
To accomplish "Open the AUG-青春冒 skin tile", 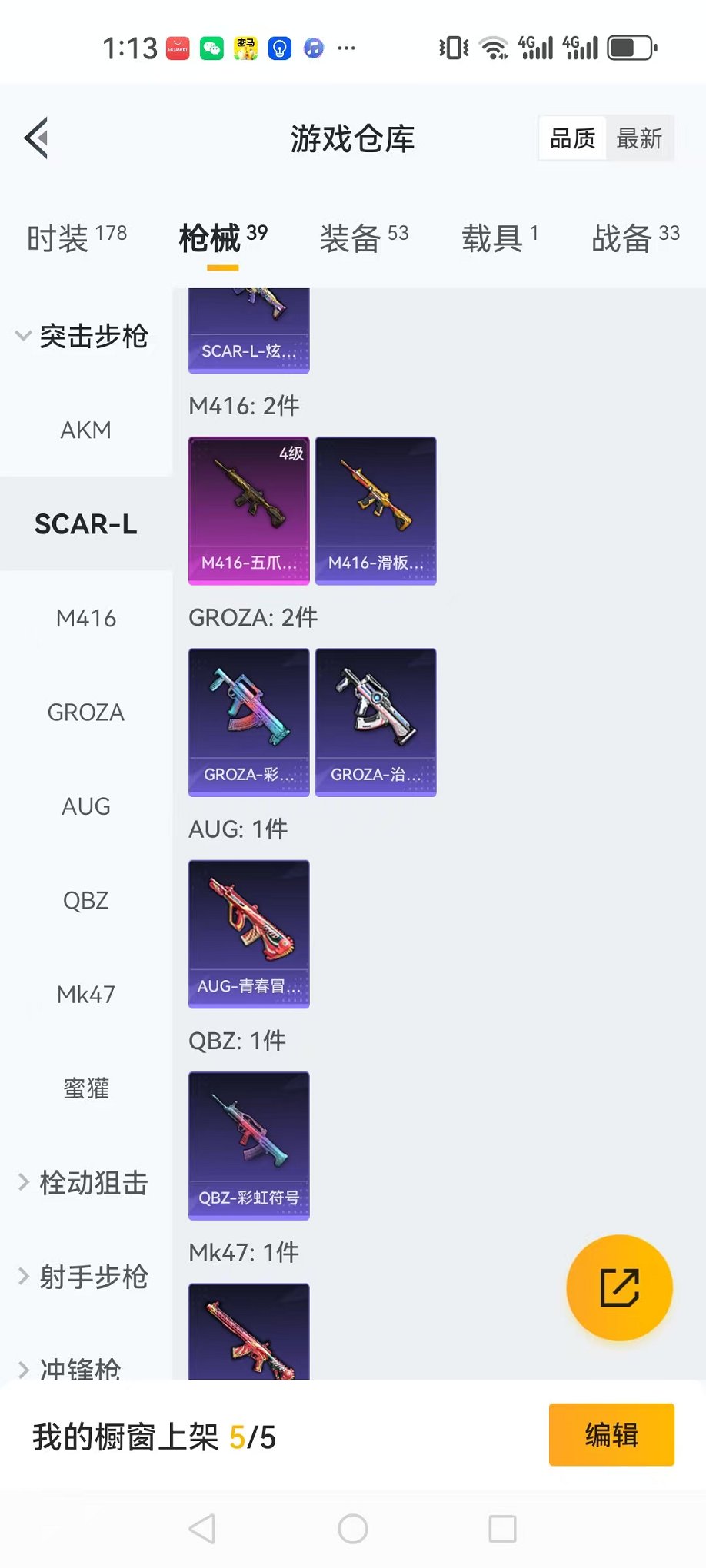I will point(249,933).
